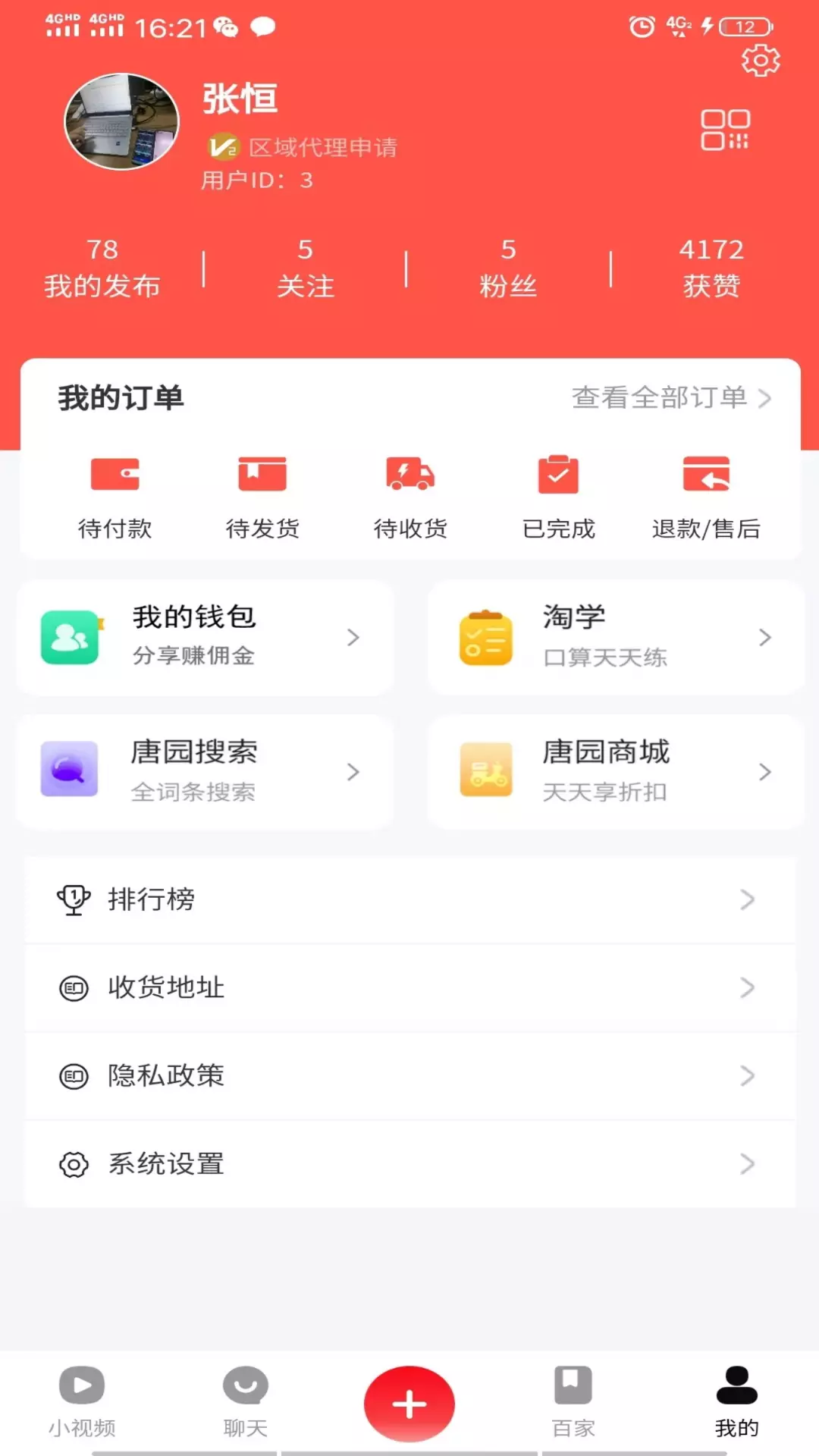Image resolution: width=819 pixels, height=1456 pixels.
Task: Open 系统设置 row
Action: click(x=410, y=1164)
